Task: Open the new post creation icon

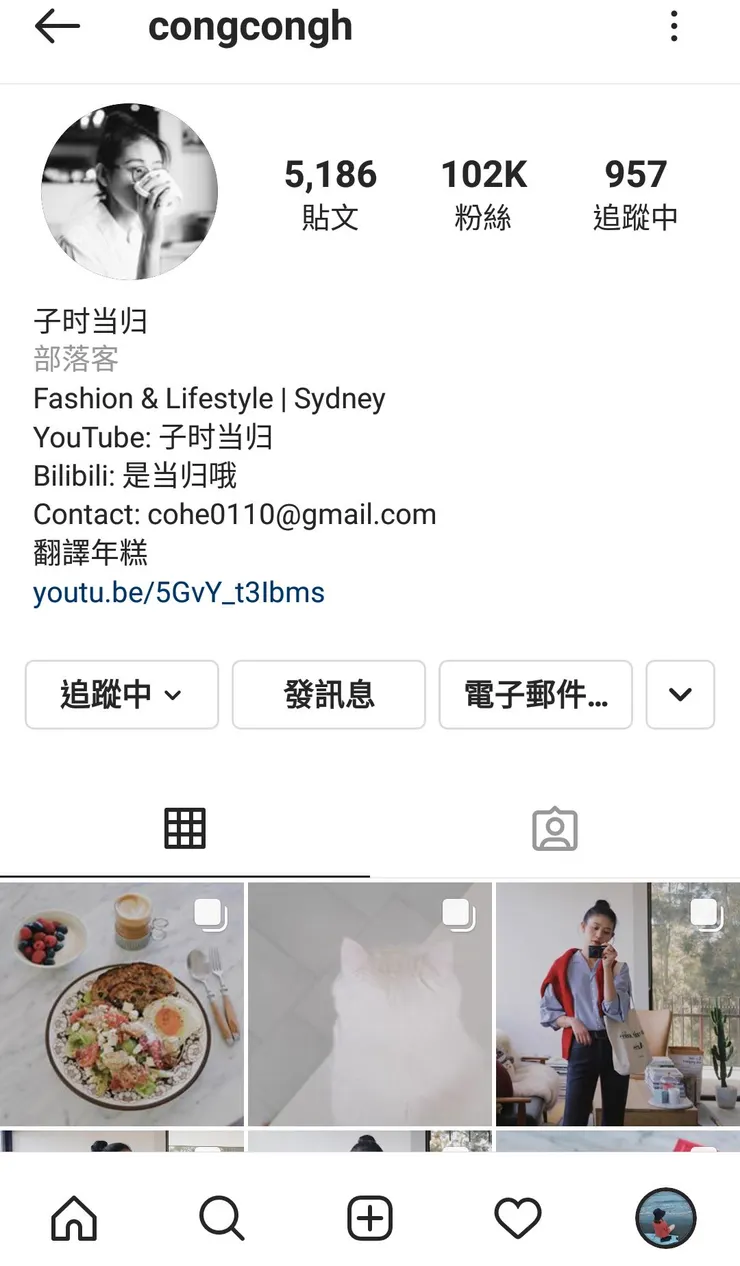Action: [x=370, y=1218]
